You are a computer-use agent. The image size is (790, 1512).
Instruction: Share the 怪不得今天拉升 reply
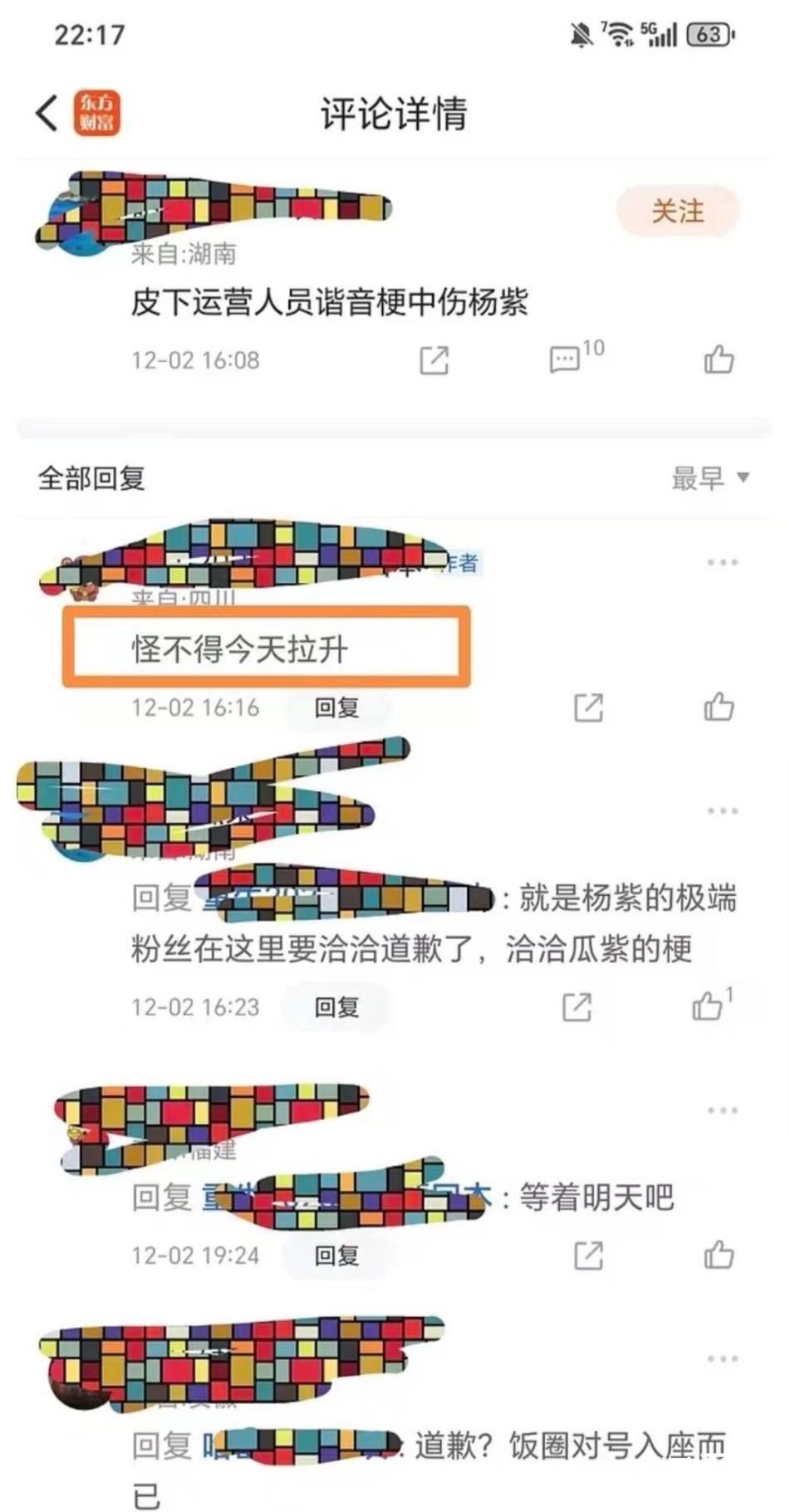click(588, 708)
